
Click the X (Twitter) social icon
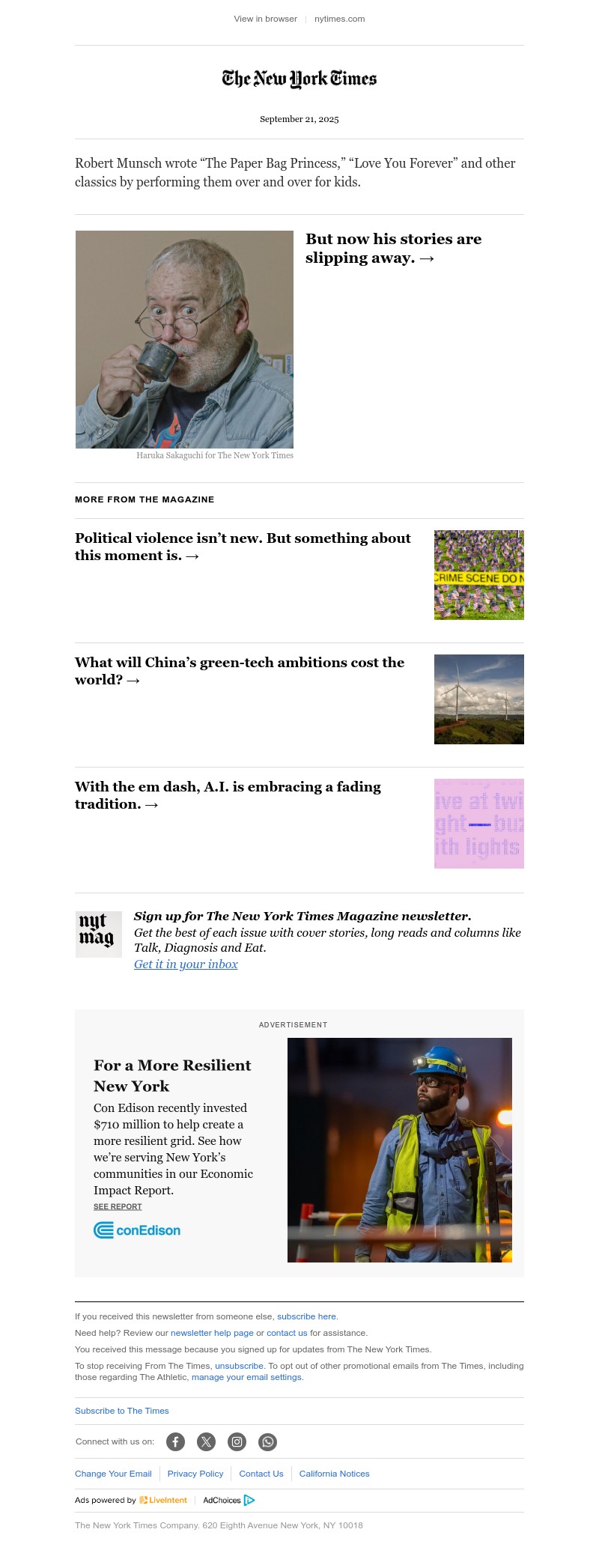click(206, 1441)
